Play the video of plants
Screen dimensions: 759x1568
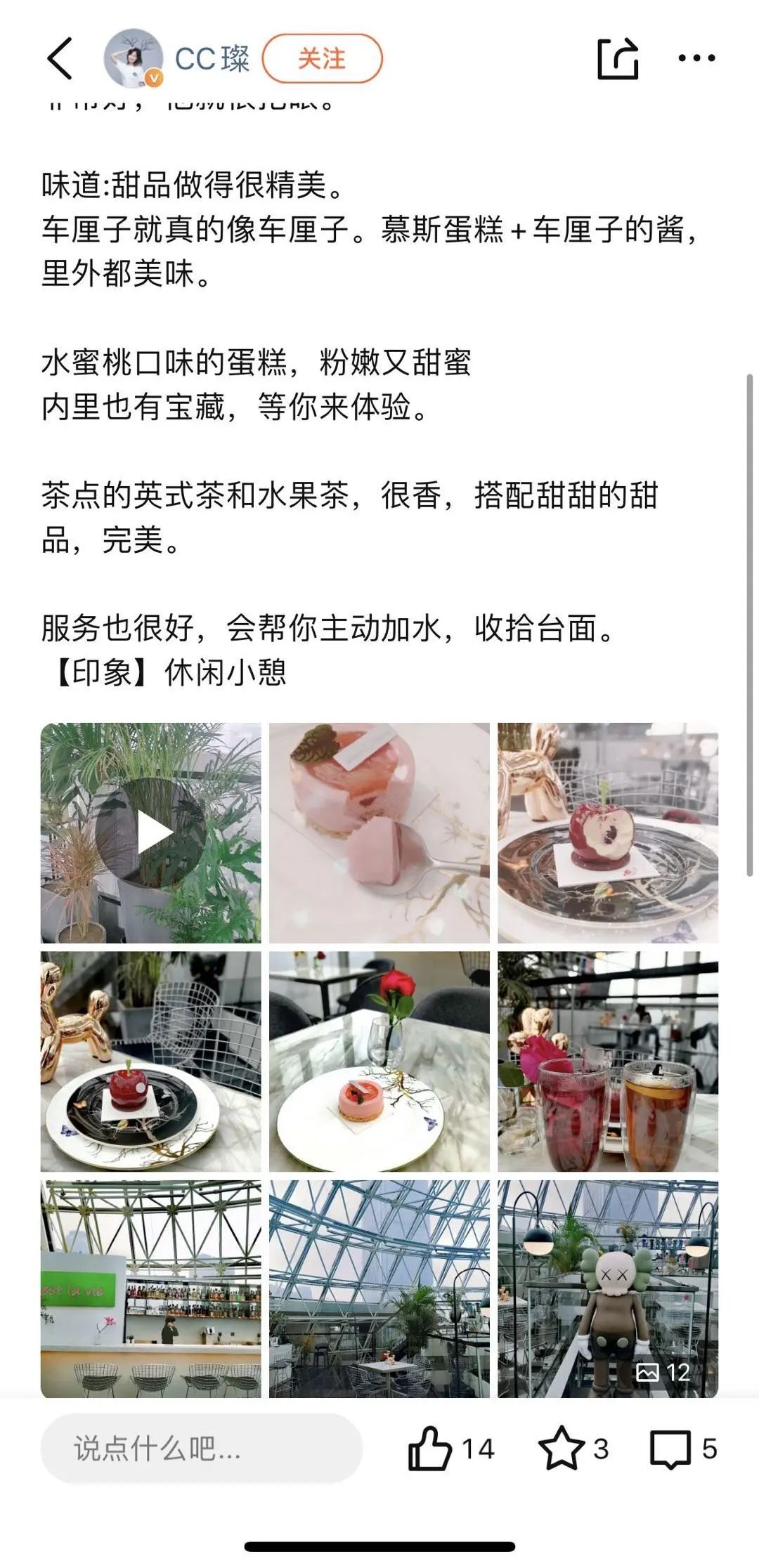pos(150,833)
